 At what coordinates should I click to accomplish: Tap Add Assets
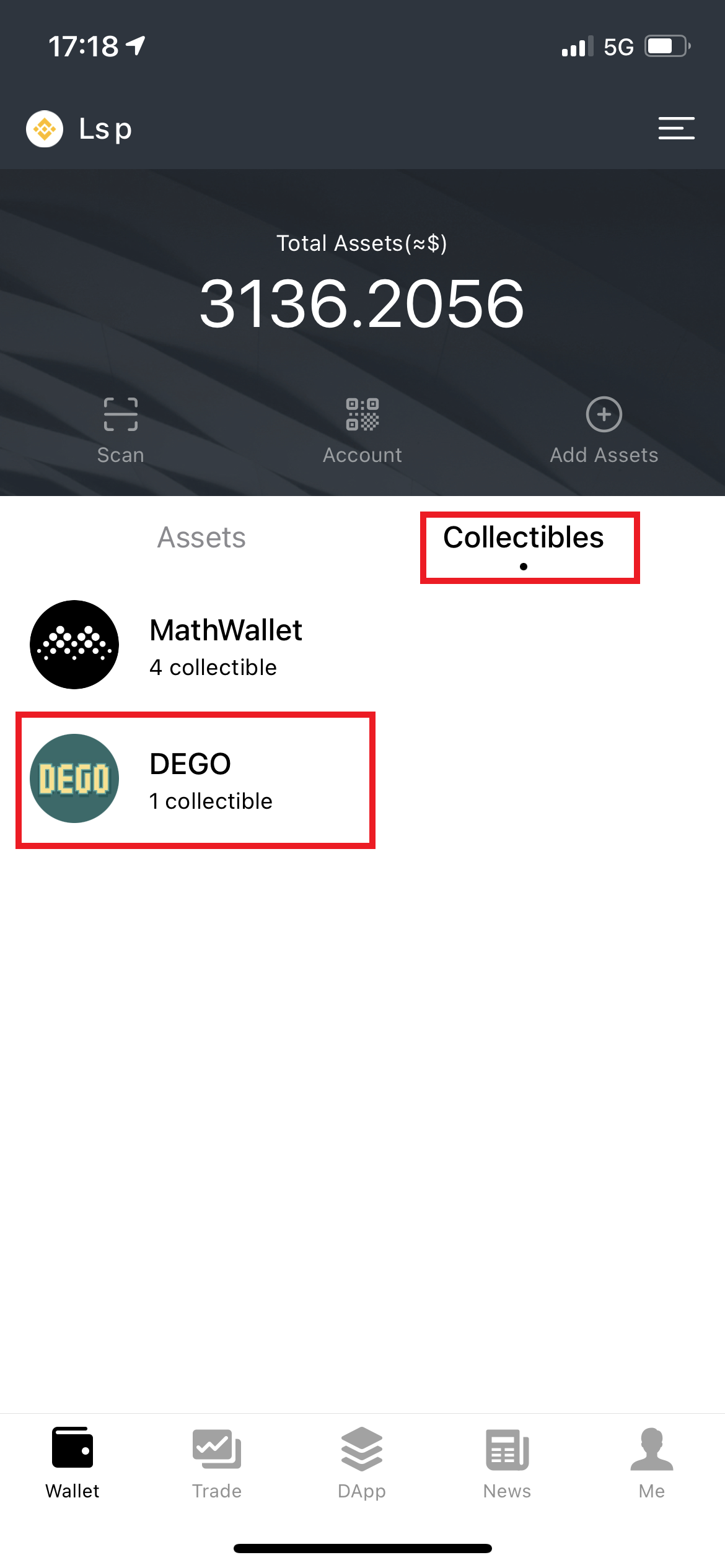coord(604,430)
